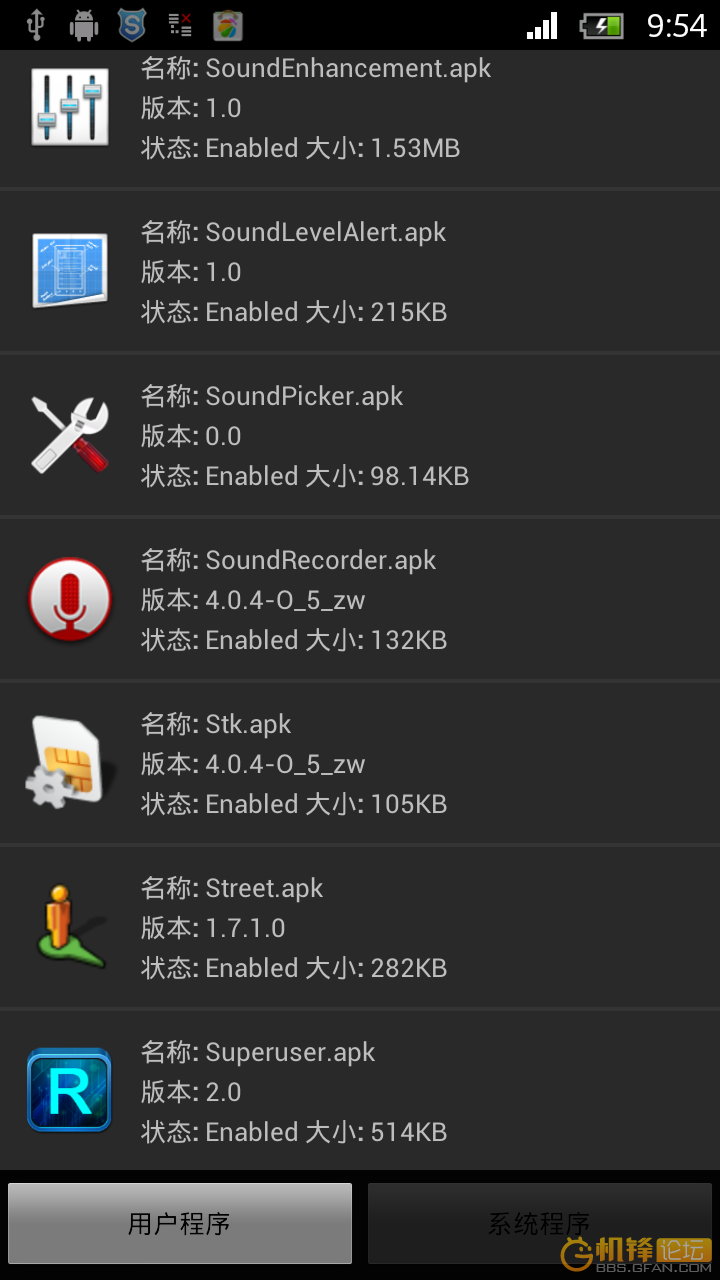This screenshot has width=720, height=1280.
Task: Switch to the 用户程序 tab
Action: tap(180, 1223)
